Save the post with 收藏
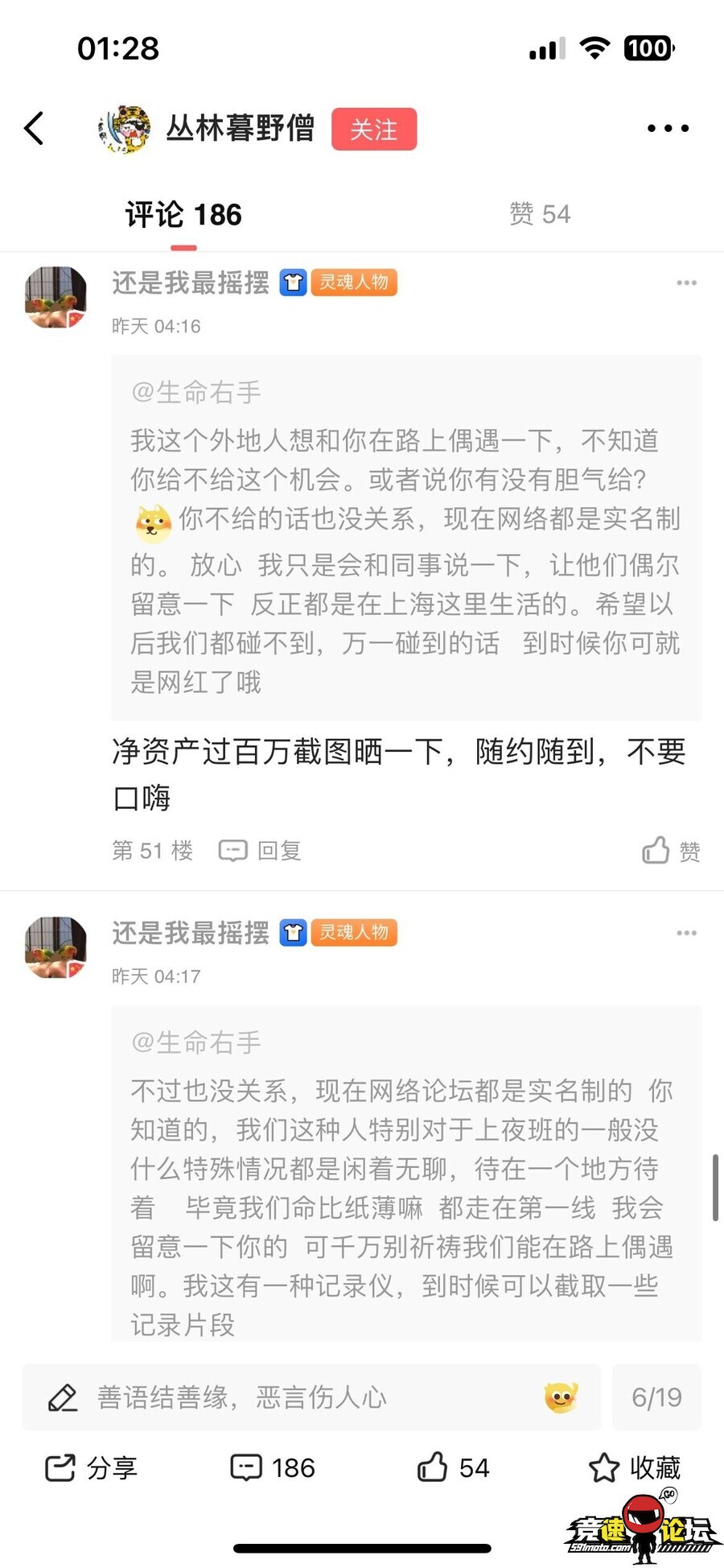This screenshot has height=1568, width=724. pyautogui.click(x=635, y=1468)
